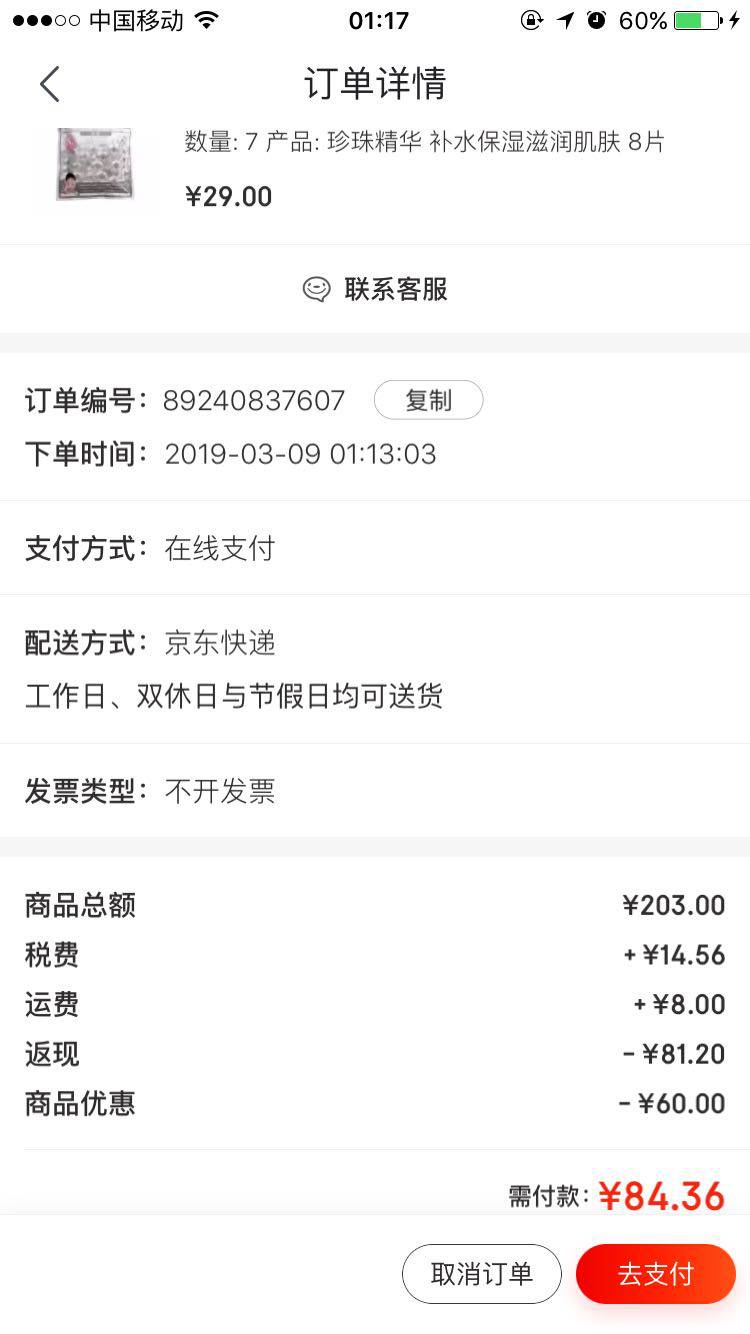Tap the 配送方式 shipping method row
The height and width of the screenshot is (1334, 750).
(x=375, y=643)
